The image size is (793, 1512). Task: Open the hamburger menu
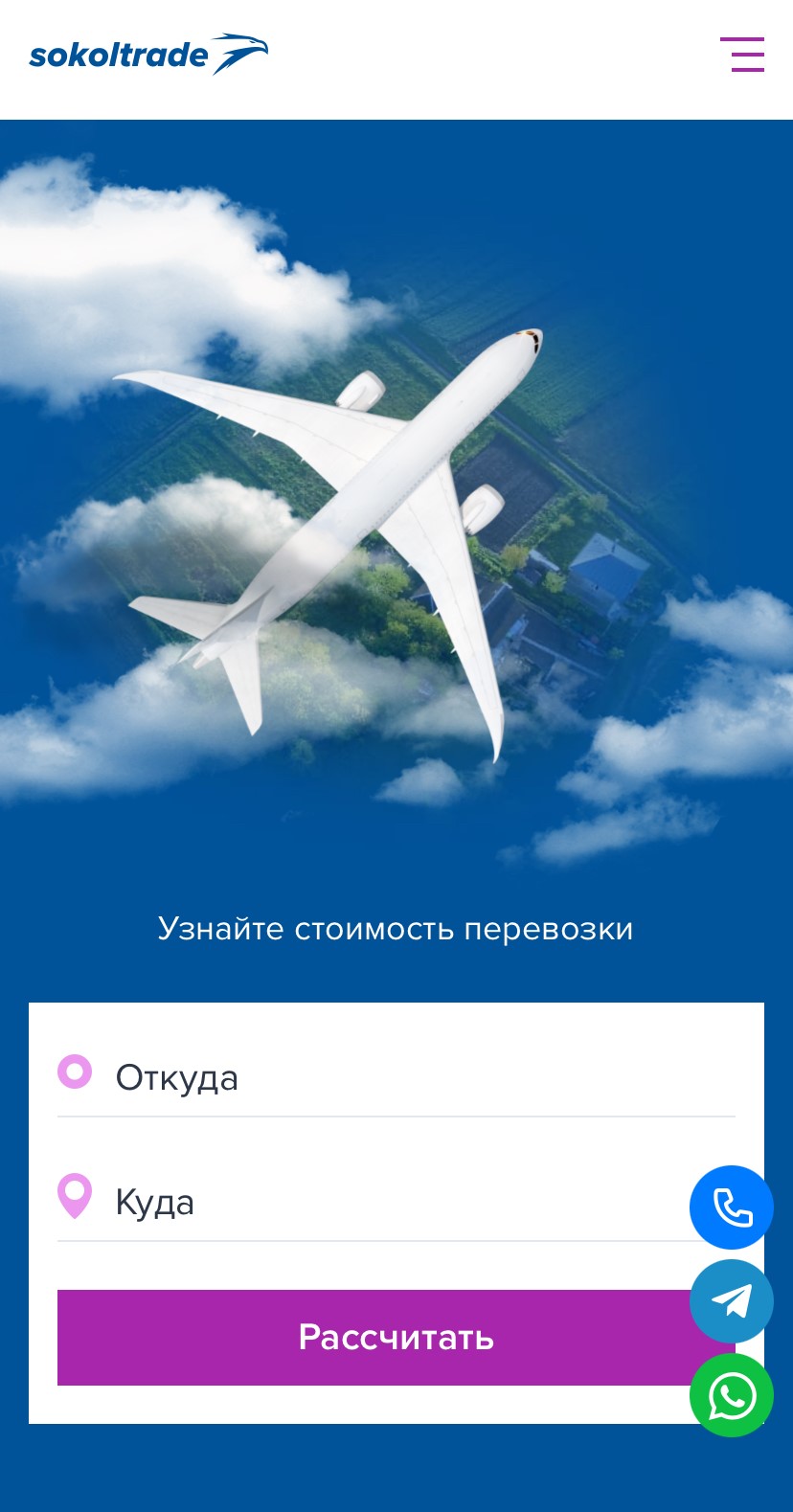742,55
